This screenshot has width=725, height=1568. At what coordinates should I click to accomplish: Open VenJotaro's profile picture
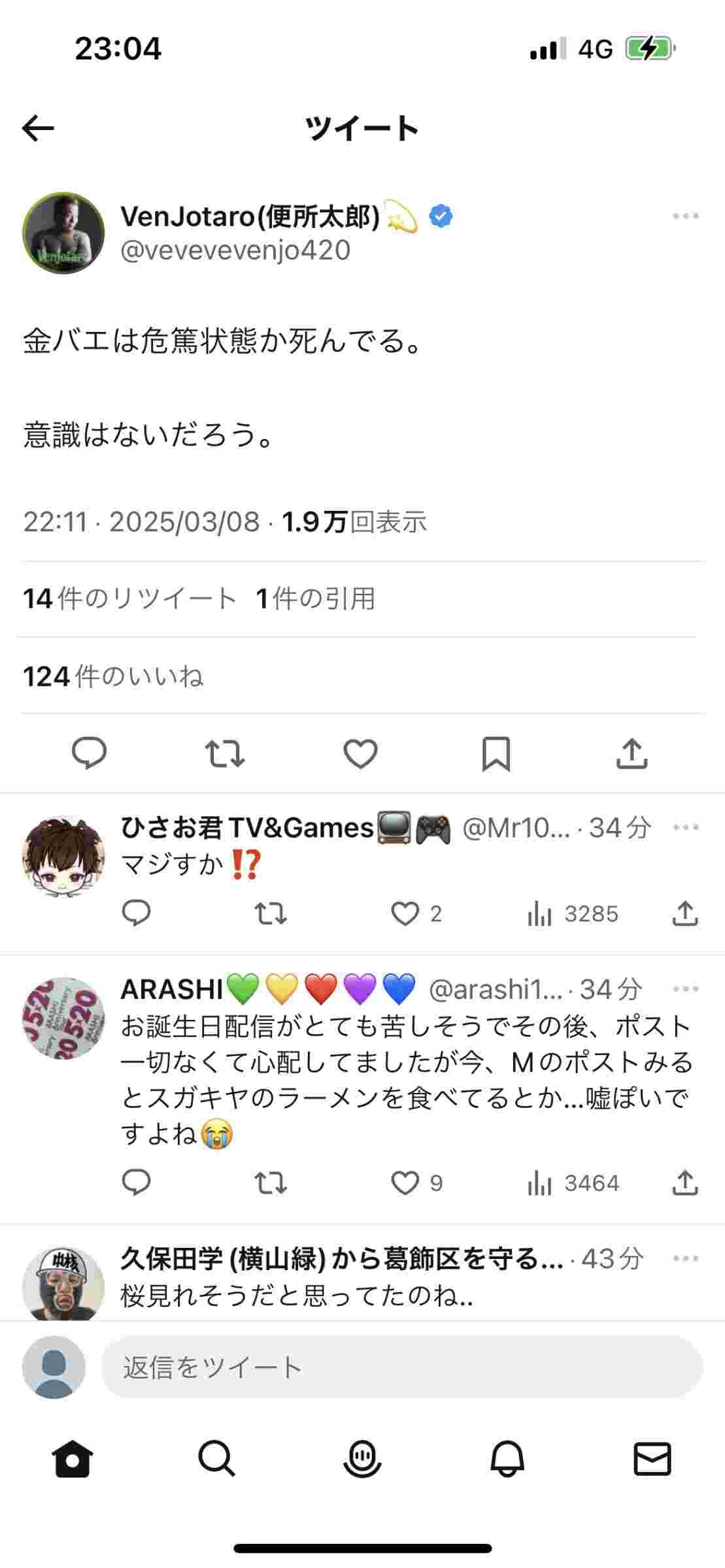63,233
